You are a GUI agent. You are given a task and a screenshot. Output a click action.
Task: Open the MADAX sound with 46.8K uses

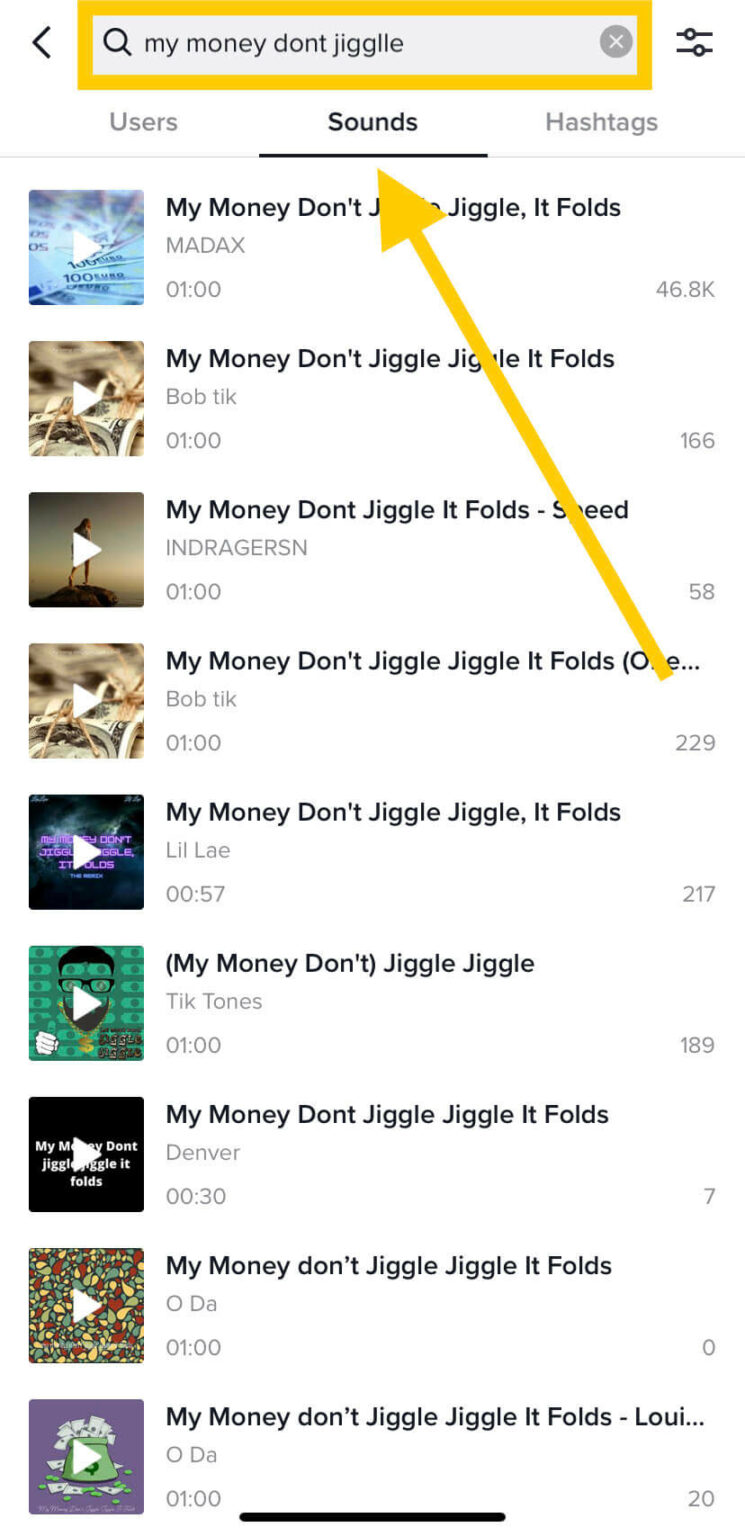(x=393, y=207)
